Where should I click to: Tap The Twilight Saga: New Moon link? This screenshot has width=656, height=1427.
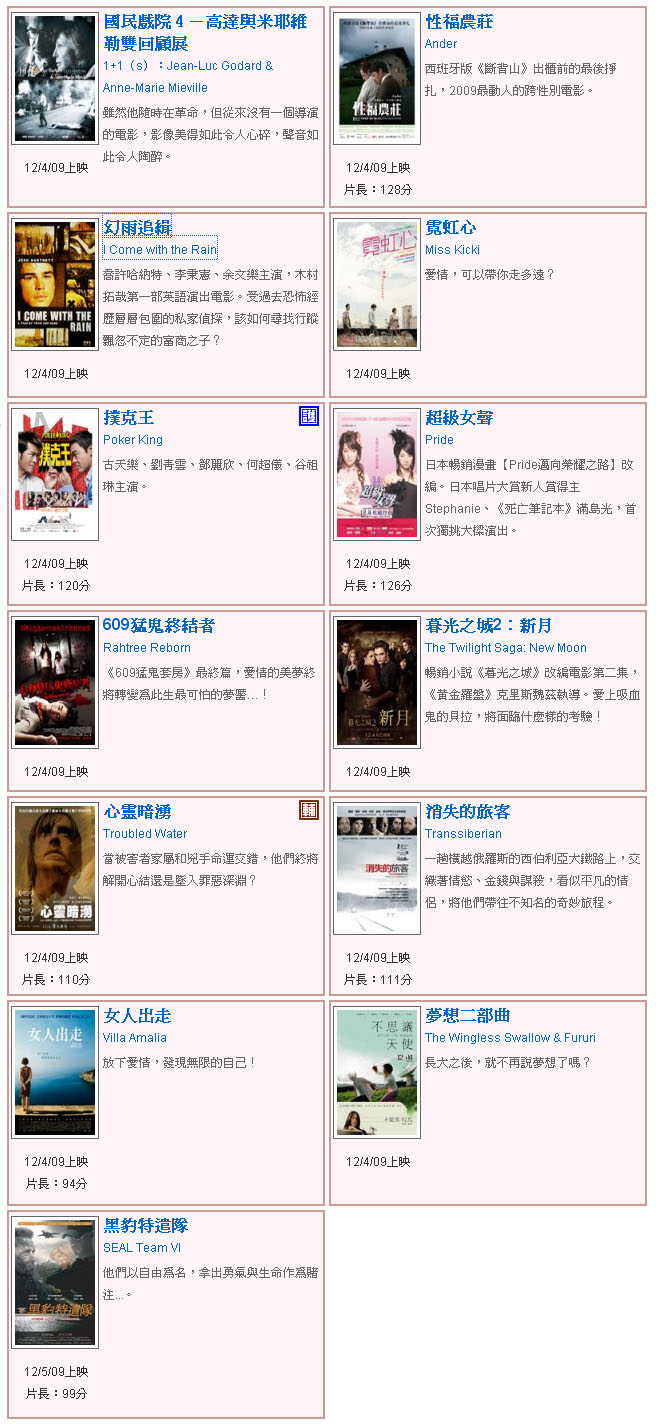[506, 648]
